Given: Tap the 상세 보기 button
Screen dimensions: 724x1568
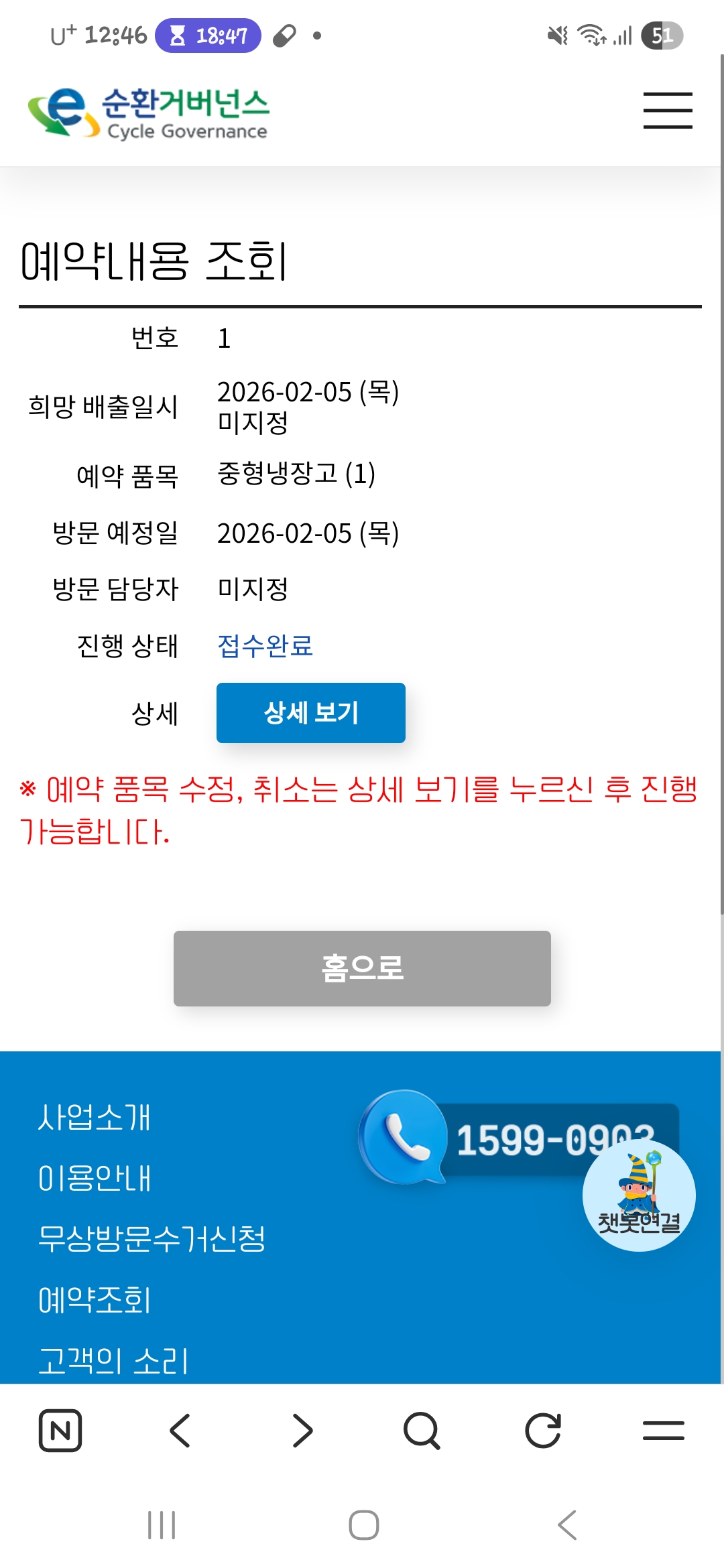Looking at the screenshot, I should 310,712.
